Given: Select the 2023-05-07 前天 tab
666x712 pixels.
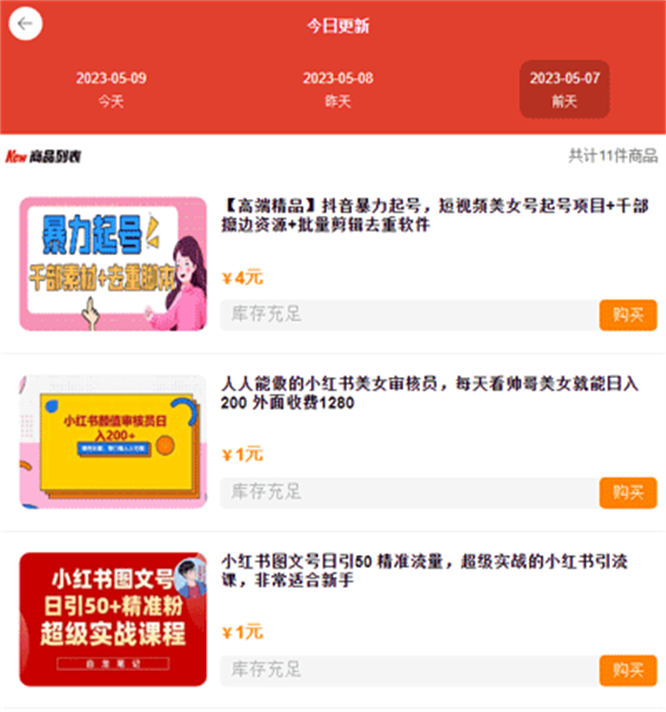Looking at the screenshot, I should click(564, 89).
